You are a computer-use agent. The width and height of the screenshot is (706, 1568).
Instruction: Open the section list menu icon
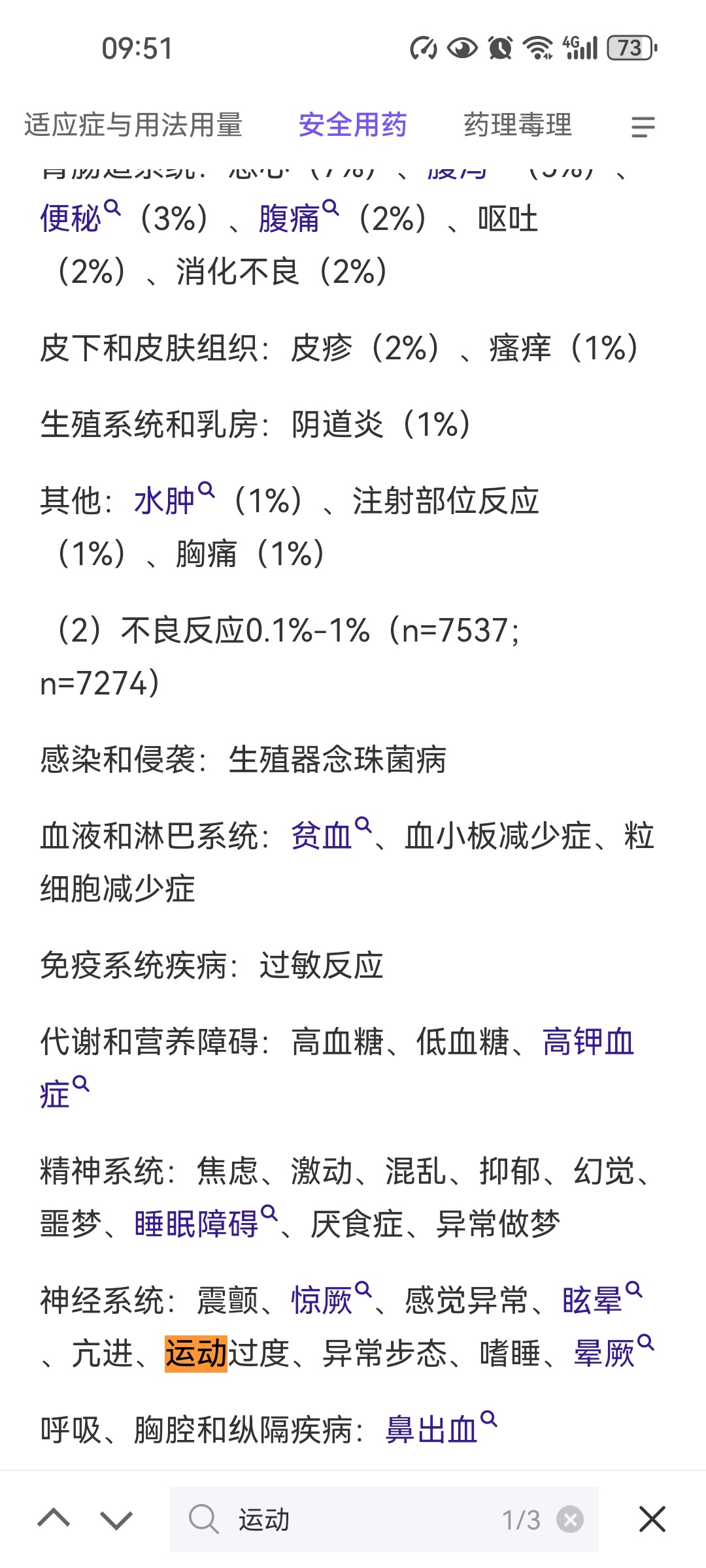pos(643,127)
